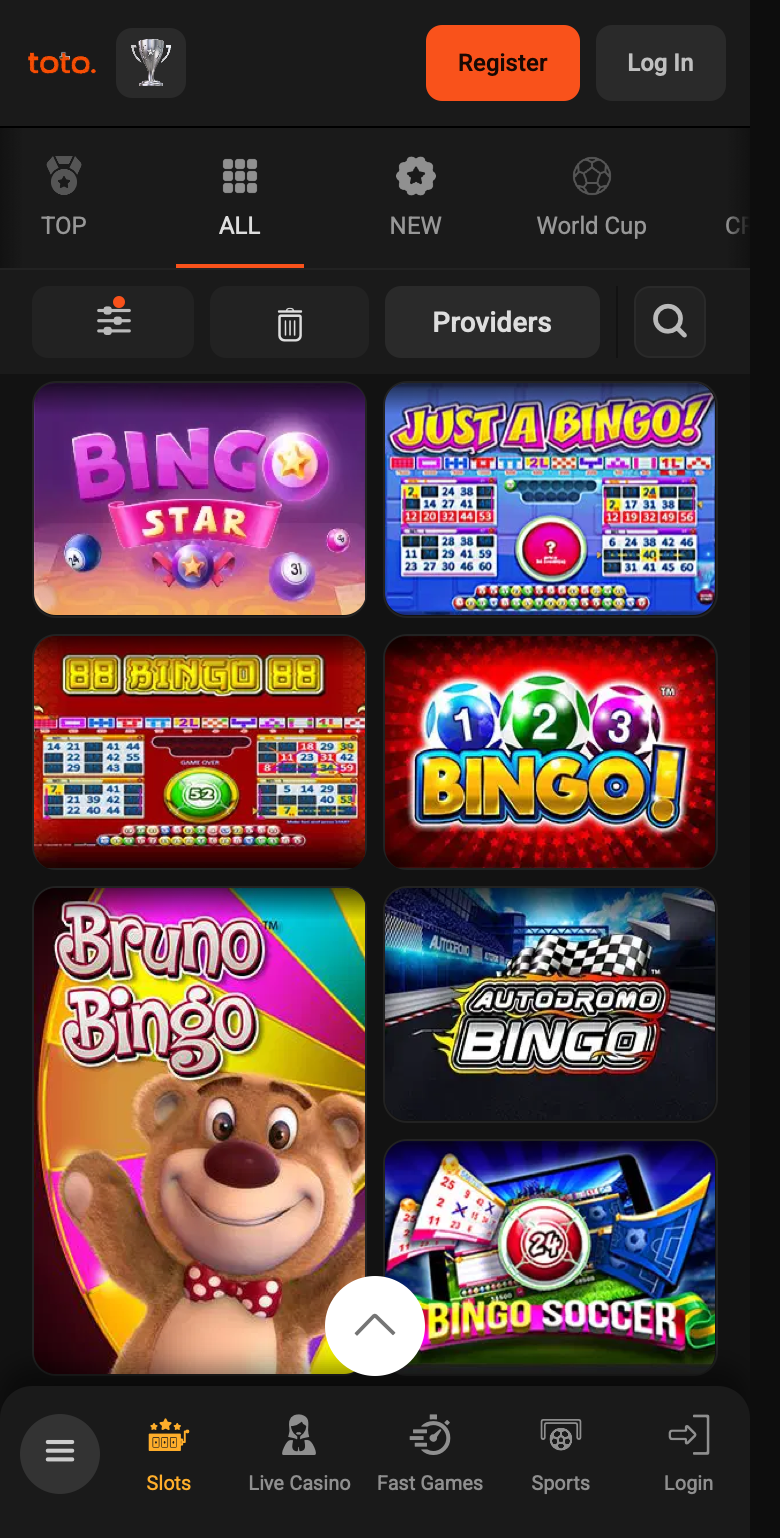
Task: Play the 123 Bingo game
Action: pos(551,752)
